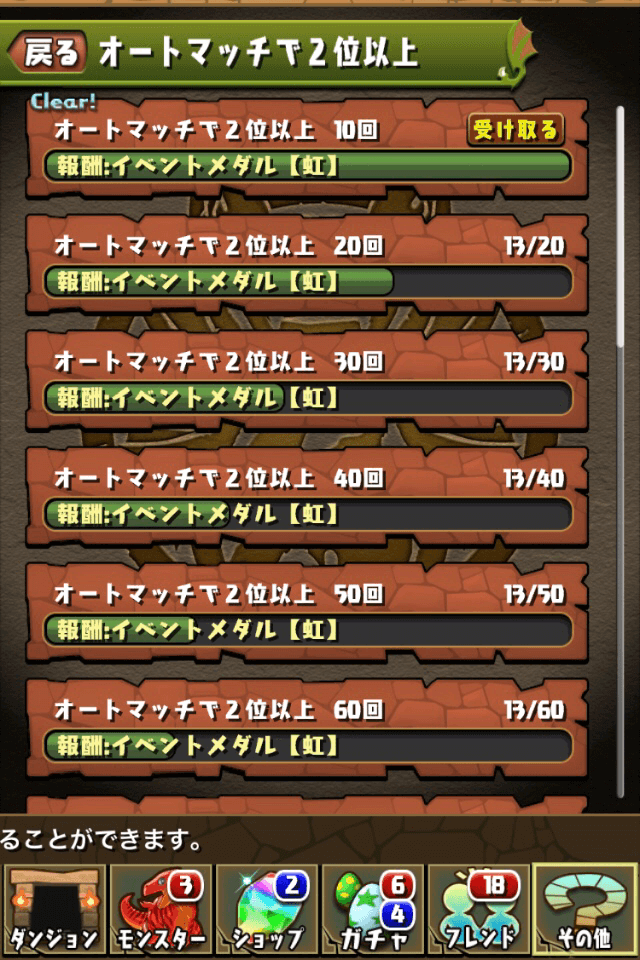Tap the 戻る back button
Image resolution: width=640 pixels, height=960 pixels.
[x=50, y=53]
